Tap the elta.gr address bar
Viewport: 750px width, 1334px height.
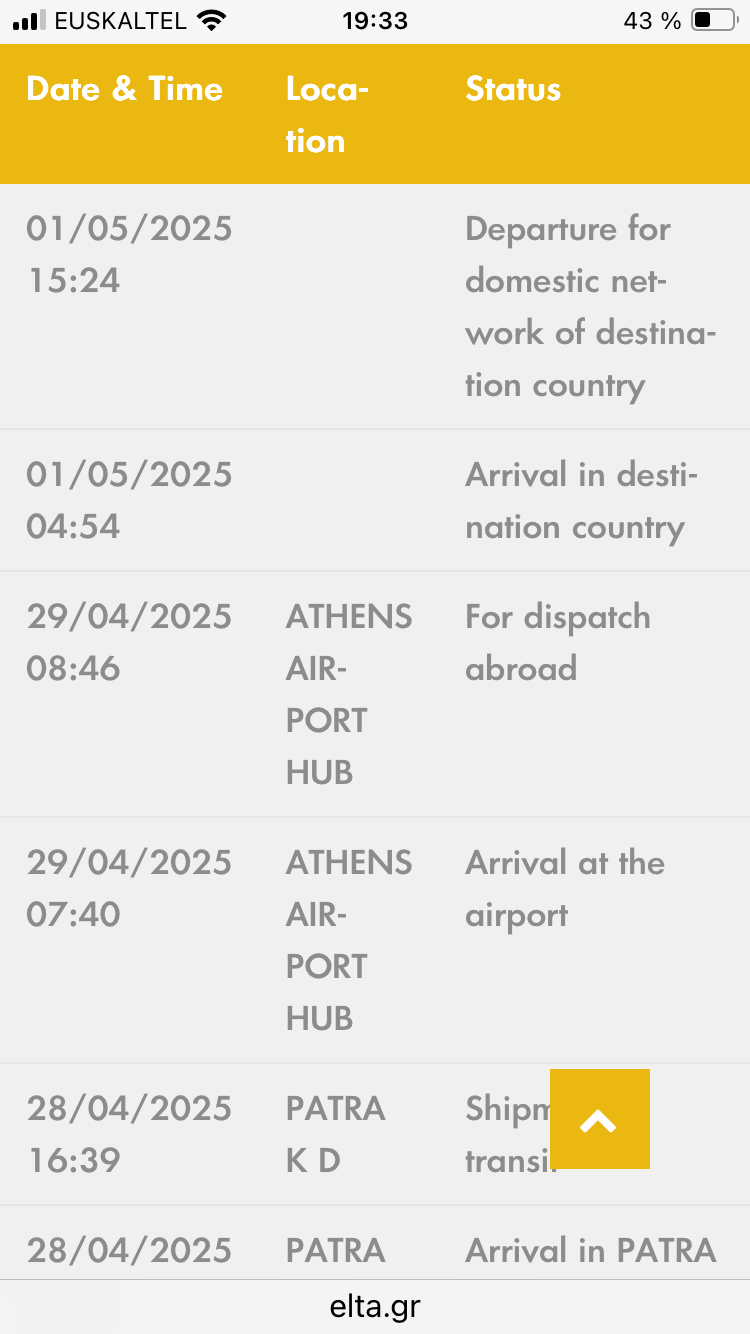coord(375,1307)
